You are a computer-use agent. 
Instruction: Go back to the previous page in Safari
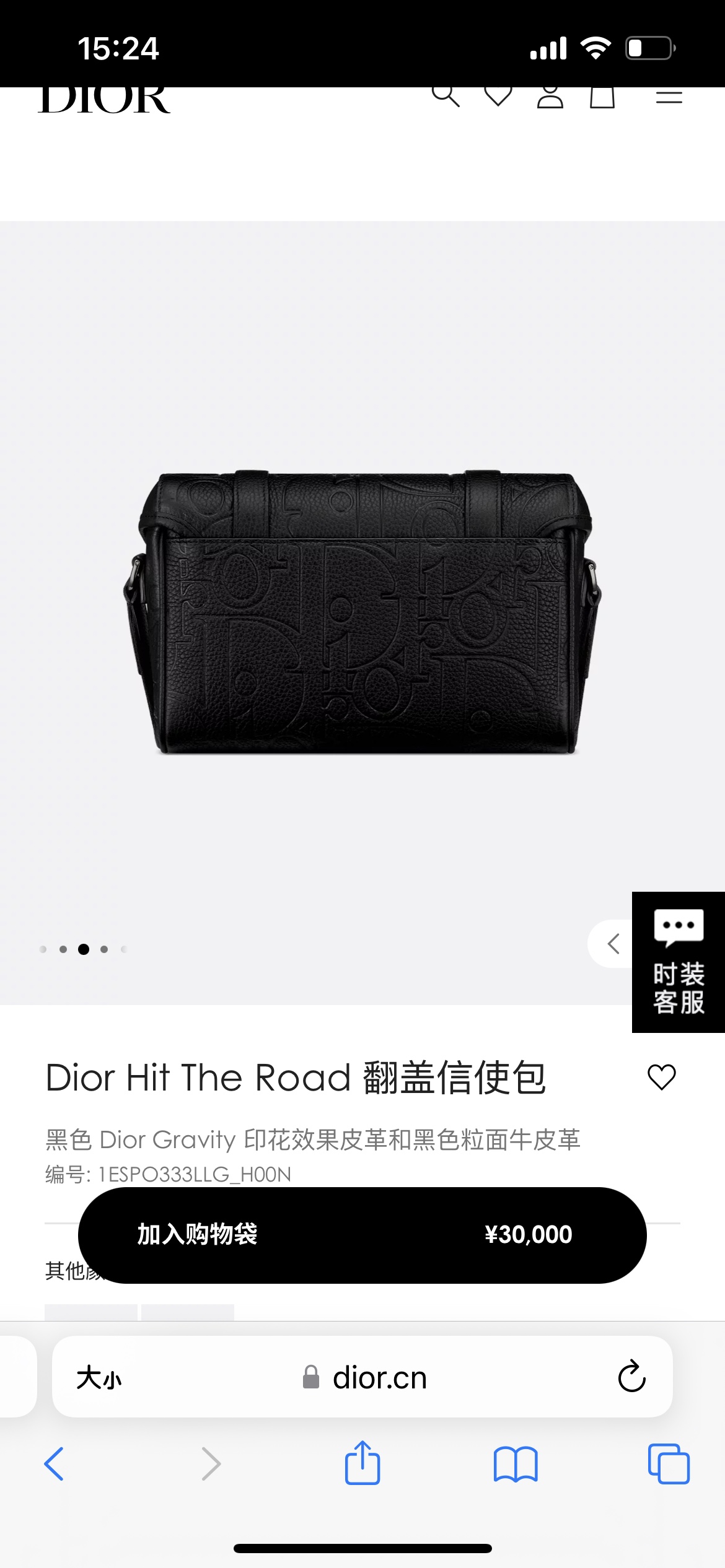(54, 1464)
